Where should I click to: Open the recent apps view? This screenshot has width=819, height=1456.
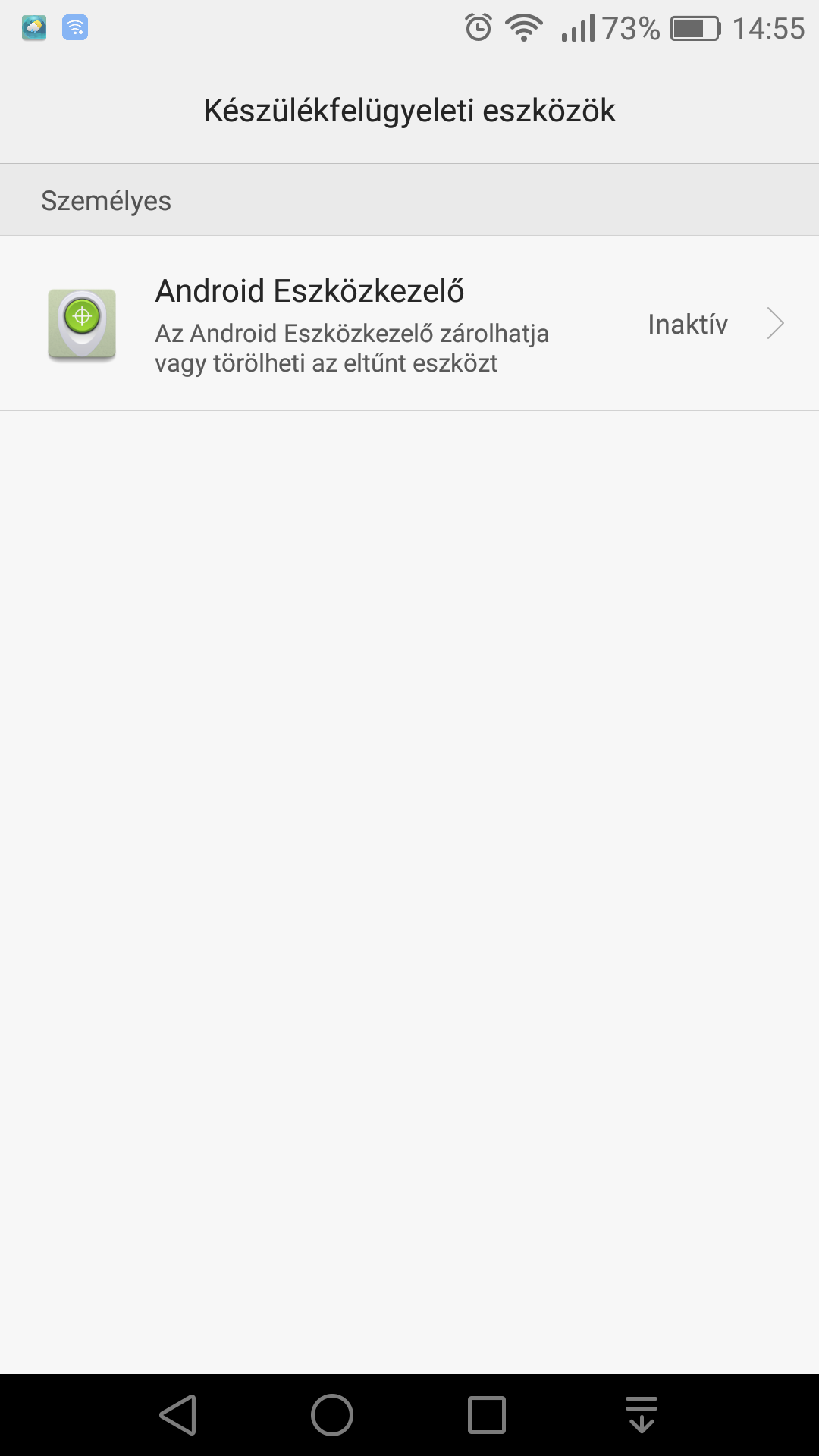pos(487,1415)
